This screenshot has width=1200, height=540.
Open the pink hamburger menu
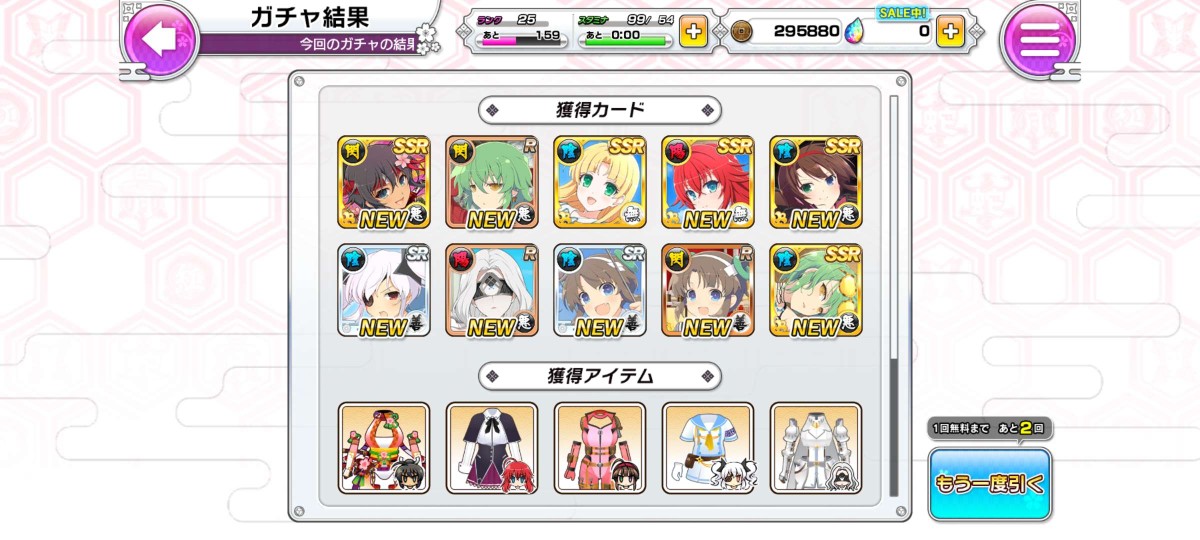tap(1038, 41)
